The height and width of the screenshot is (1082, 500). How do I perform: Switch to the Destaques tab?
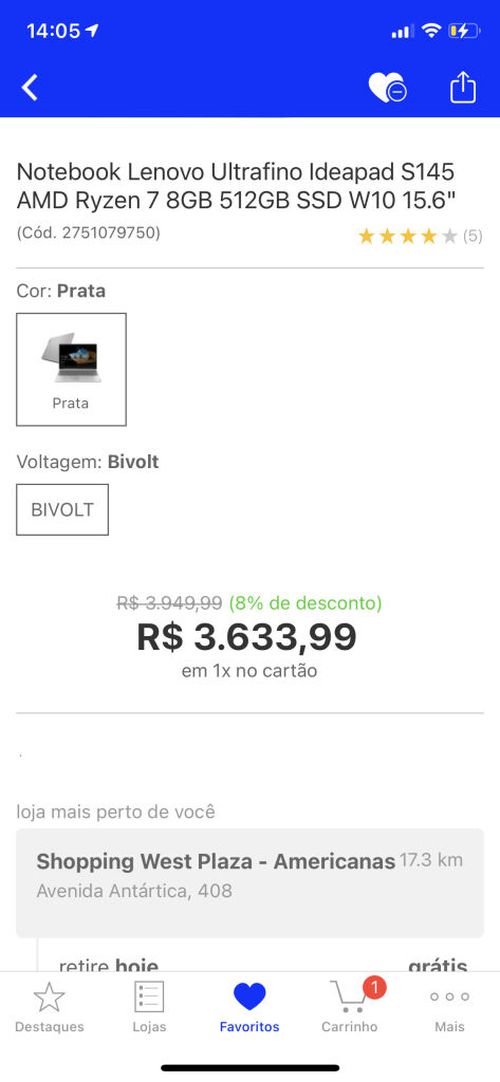click(x=49, y=1007)
